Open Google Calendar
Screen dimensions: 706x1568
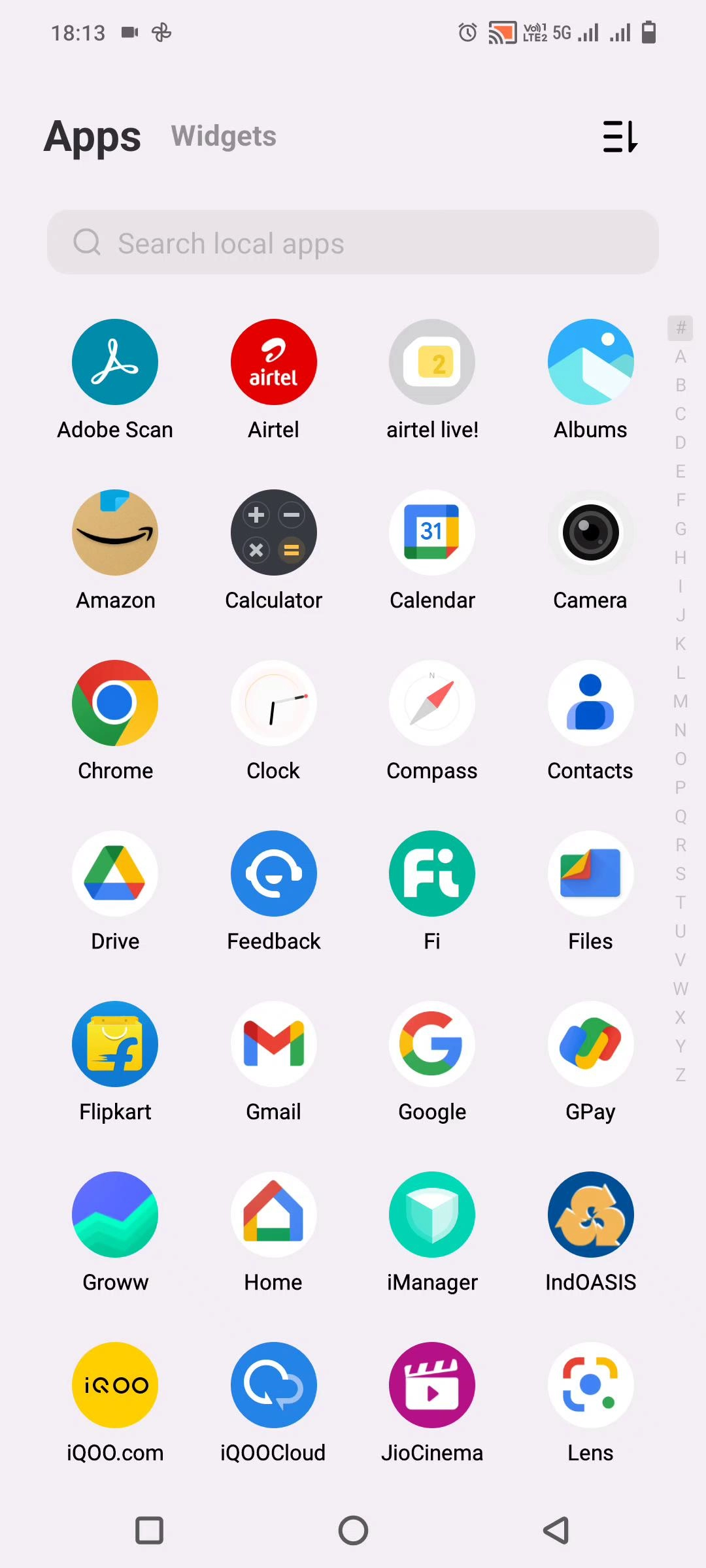(431, 533)
